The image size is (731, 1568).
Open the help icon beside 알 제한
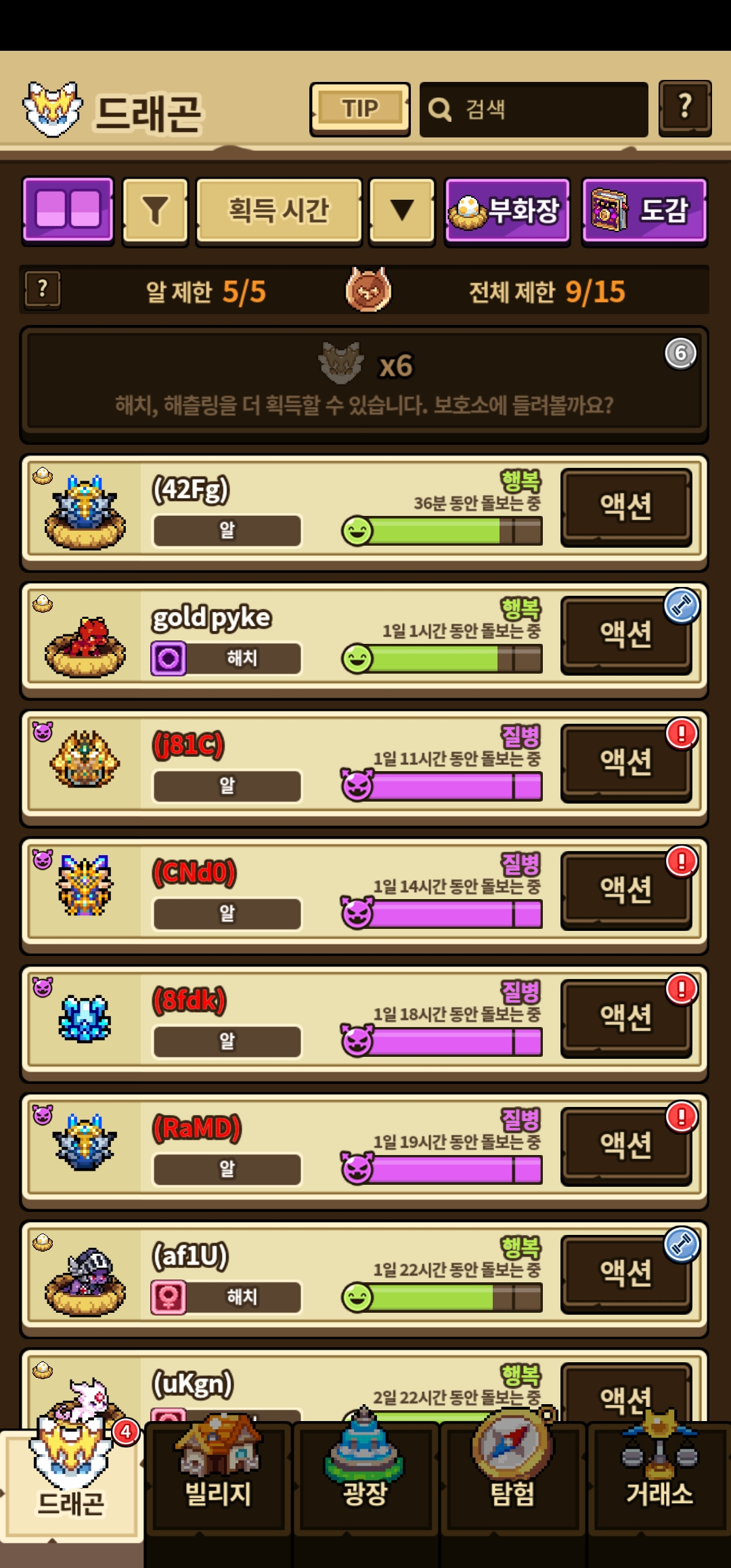pyautogui.click(x=43, y=290)
